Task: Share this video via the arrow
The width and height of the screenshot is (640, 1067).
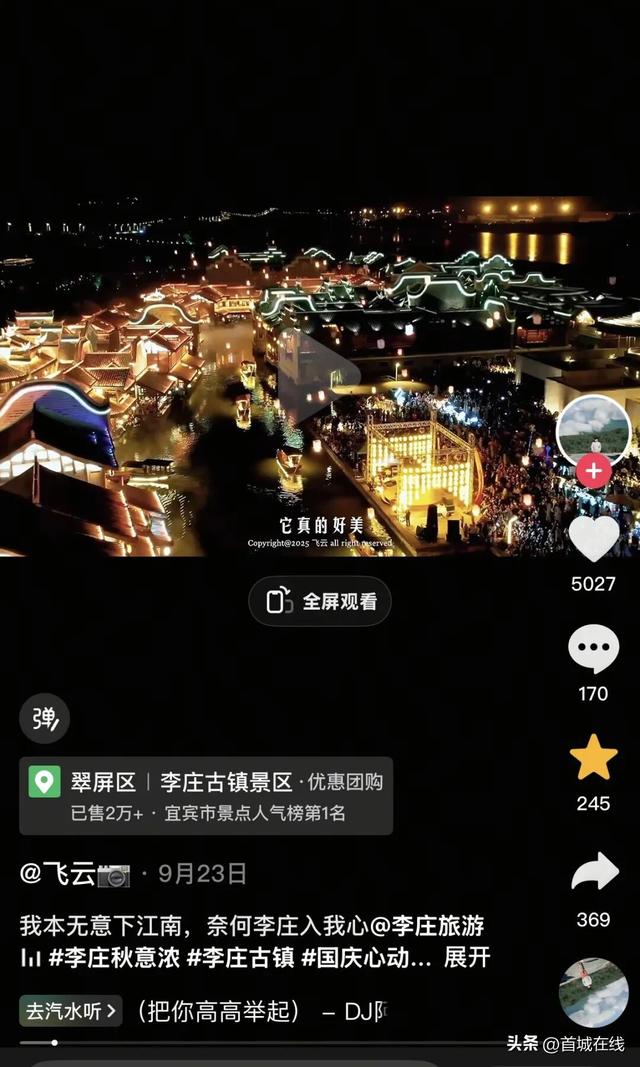Action: coord(594,873)
